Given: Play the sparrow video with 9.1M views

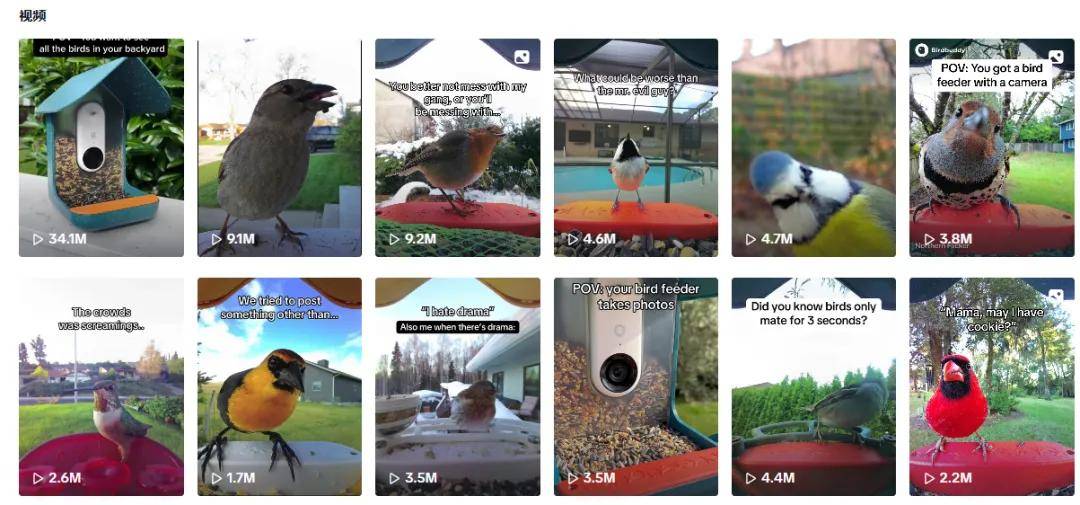Looking at the screenshot, I should tap(279, 148).
